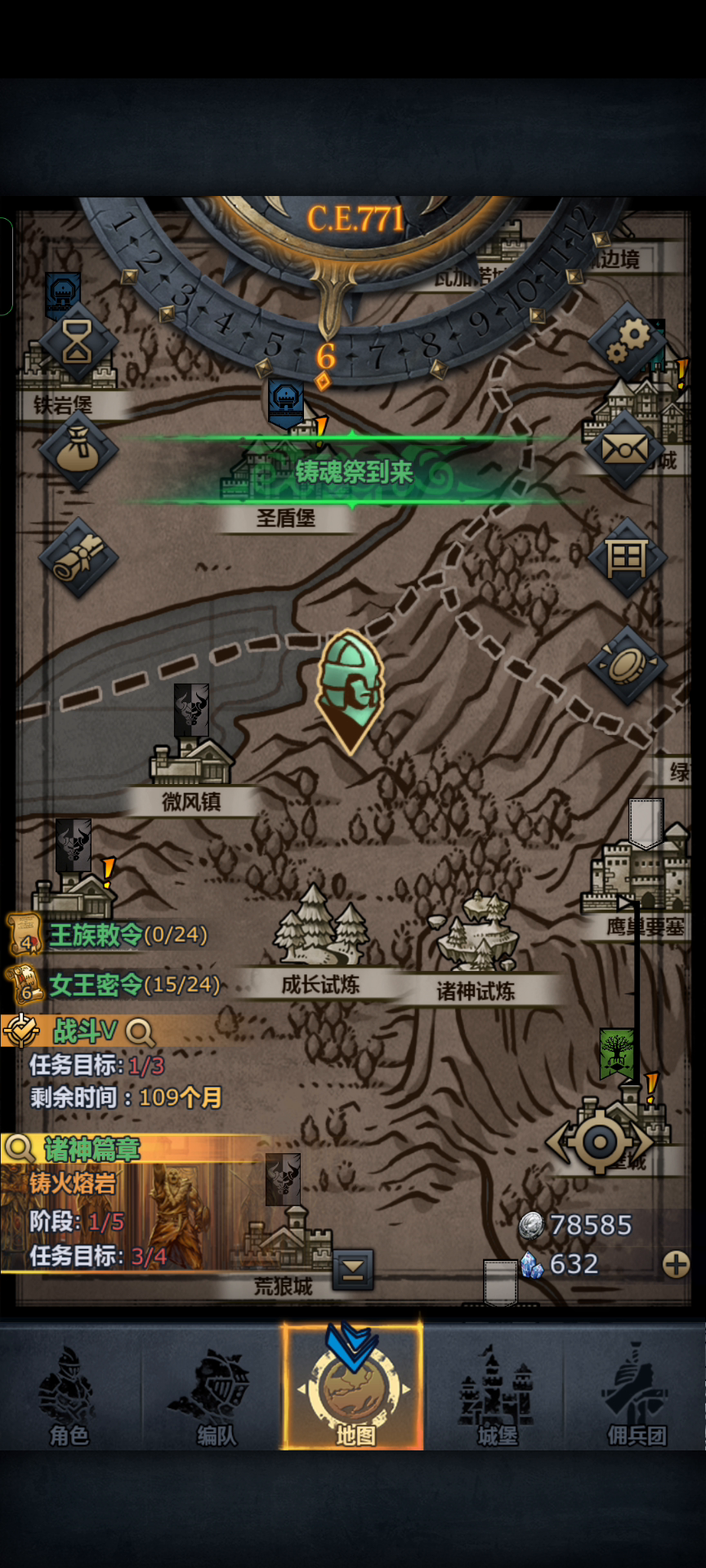Enter 诸神试炼 trial location
Screen dimensions: 706x1568
pos(476,947)
